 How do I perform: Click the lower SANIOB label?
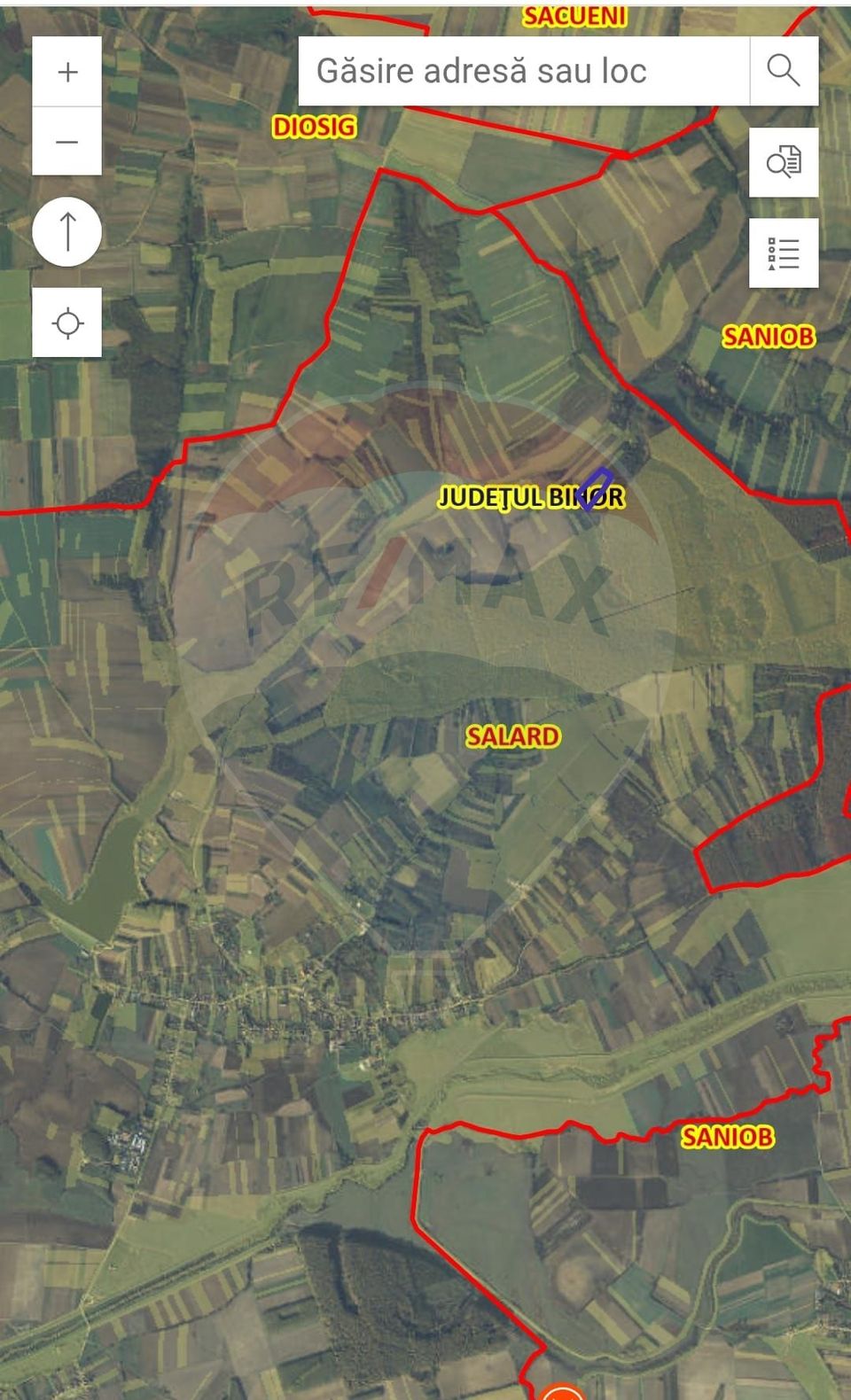coord(728,1135)
